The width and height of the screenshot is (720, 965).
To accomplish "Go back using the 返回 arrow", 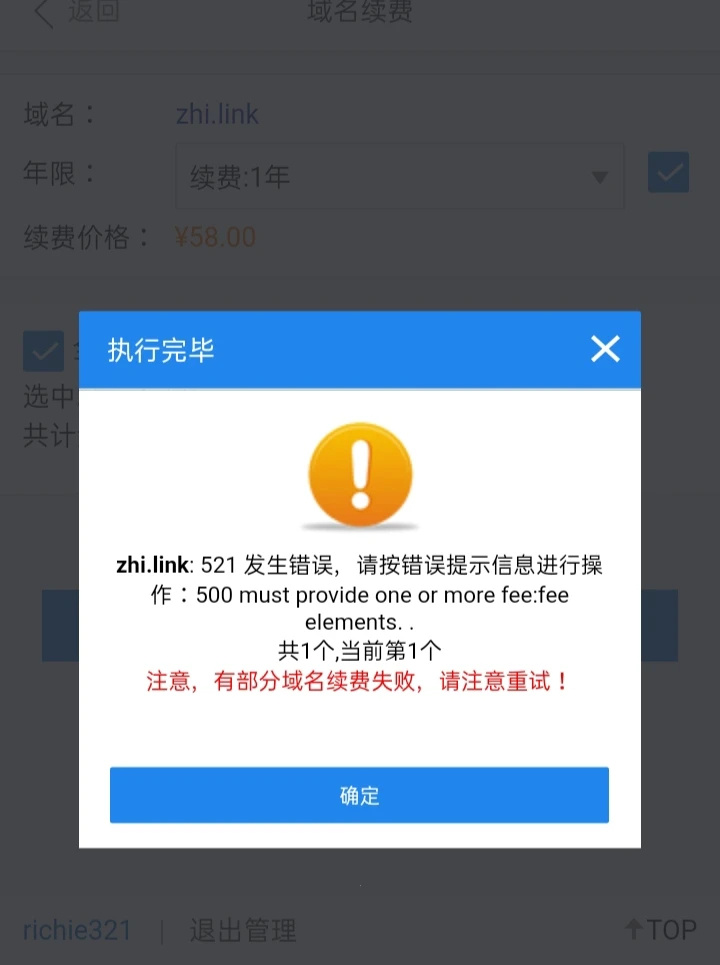I will [76, 13].
